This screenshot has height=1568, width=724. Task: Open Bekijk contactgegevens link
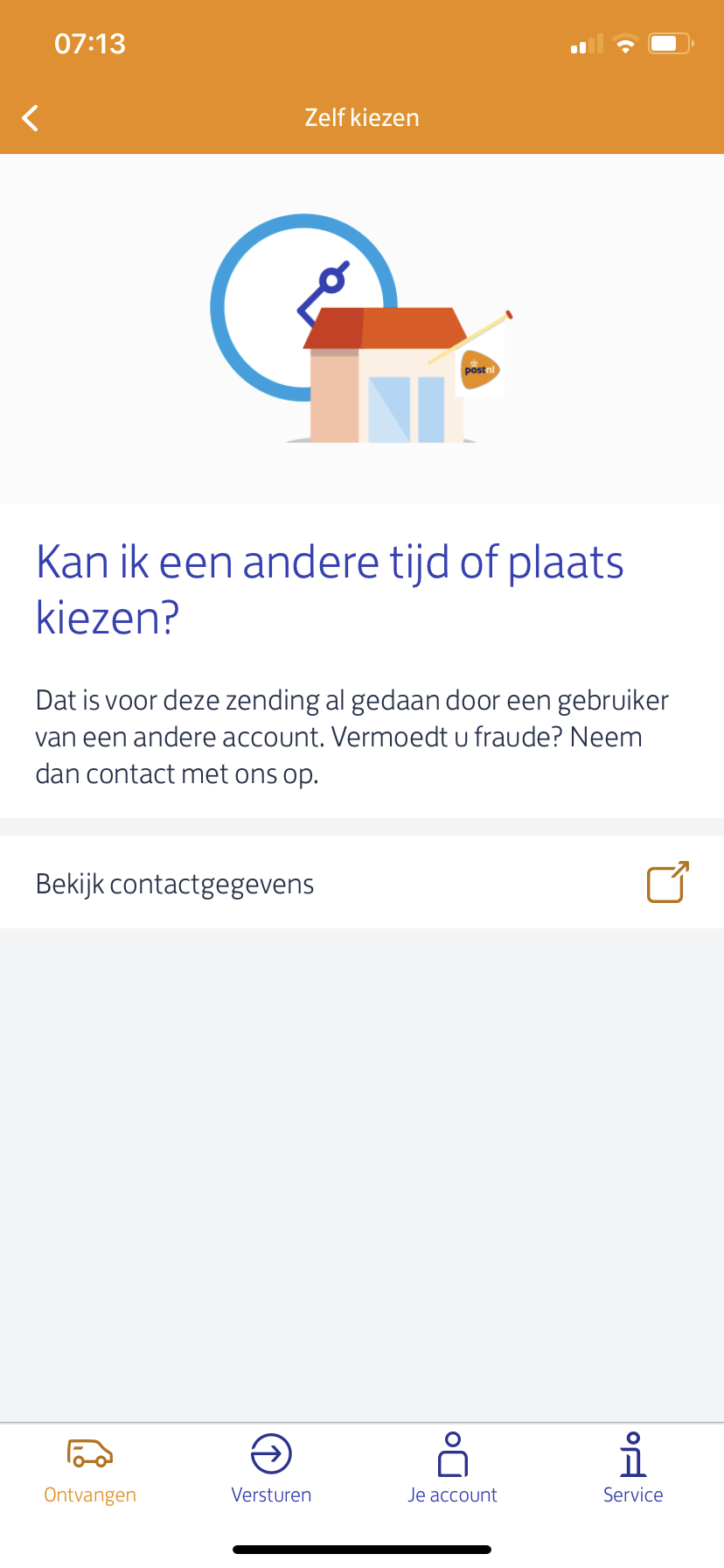click(x=361, y=883)
